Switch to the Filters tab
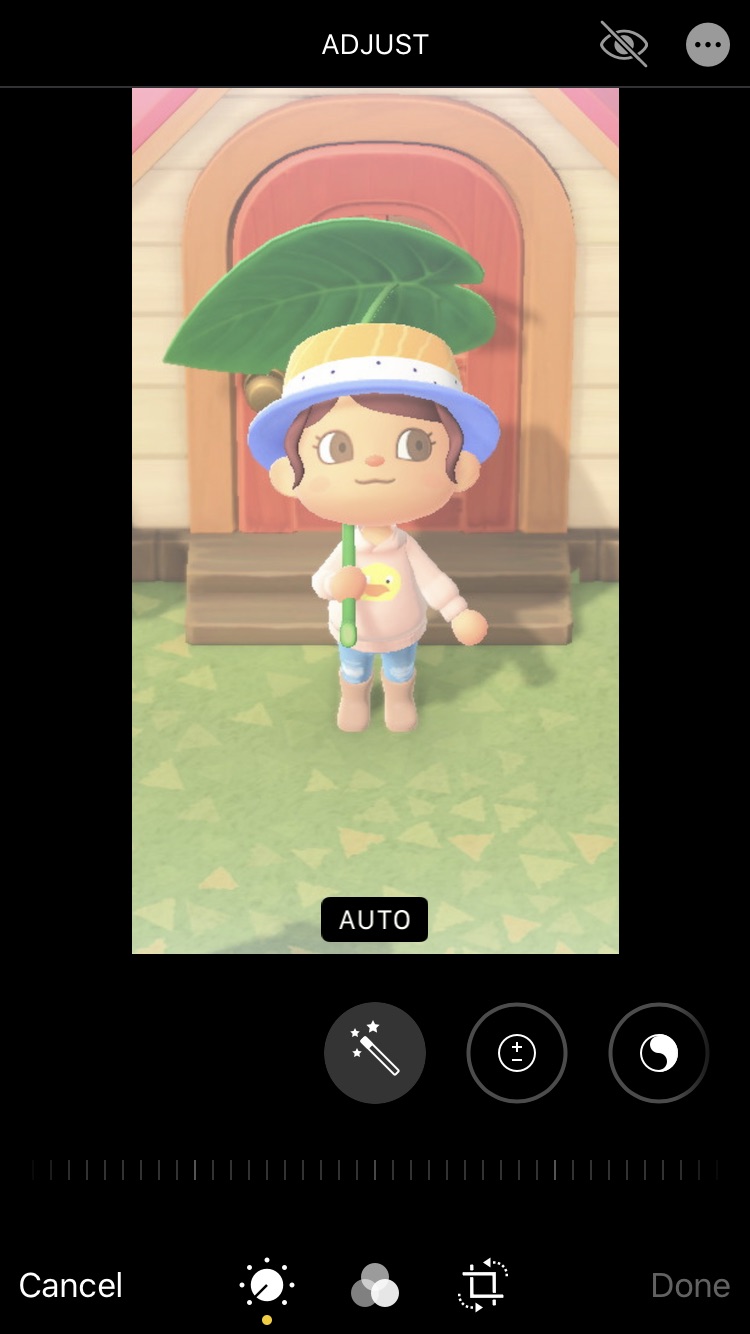The height and width of the screenshot is (1334, 750). pos(375,1286)
